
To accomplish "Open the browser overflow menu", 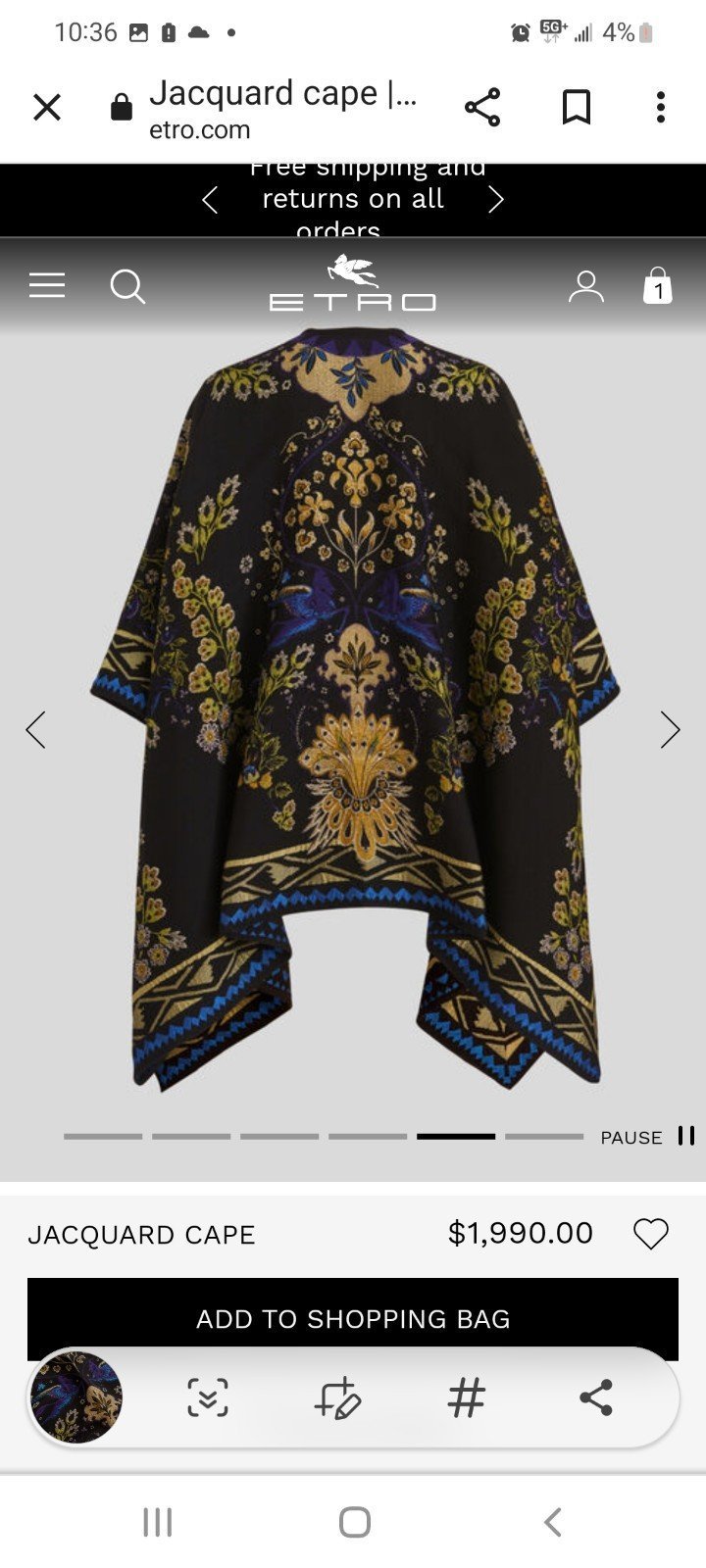I will (x=661, y=107).
